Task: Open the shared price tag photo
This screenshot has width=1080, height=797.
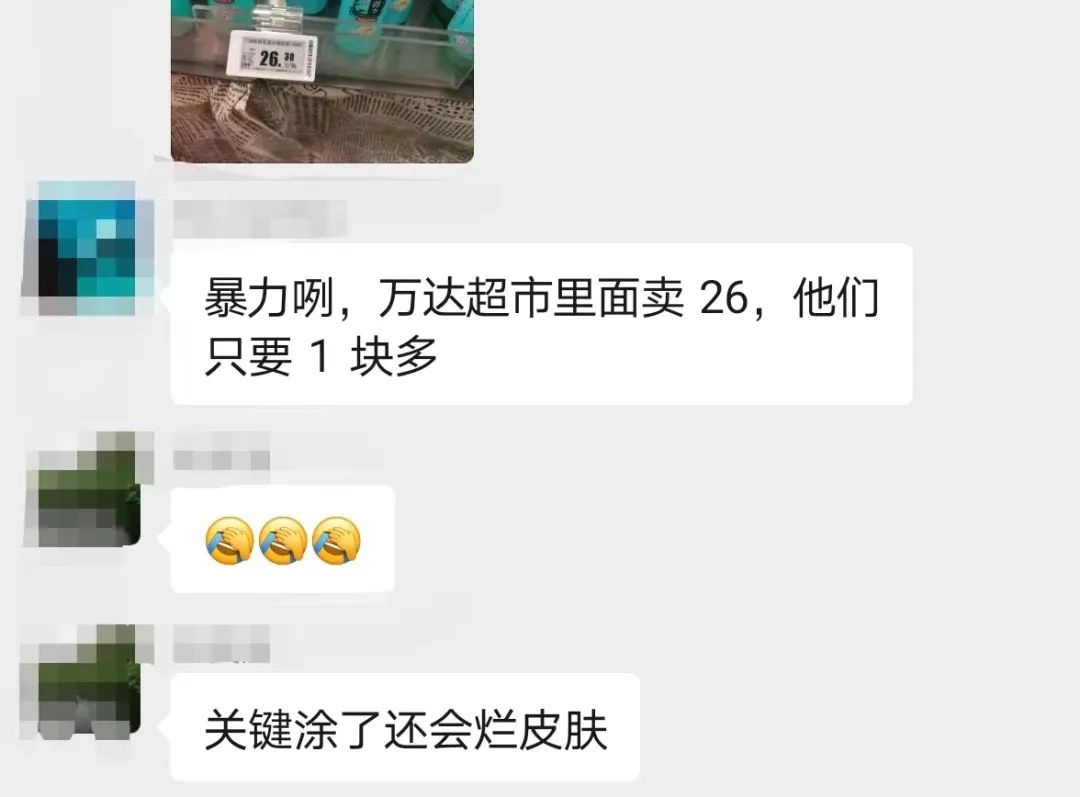Action: 321,80
